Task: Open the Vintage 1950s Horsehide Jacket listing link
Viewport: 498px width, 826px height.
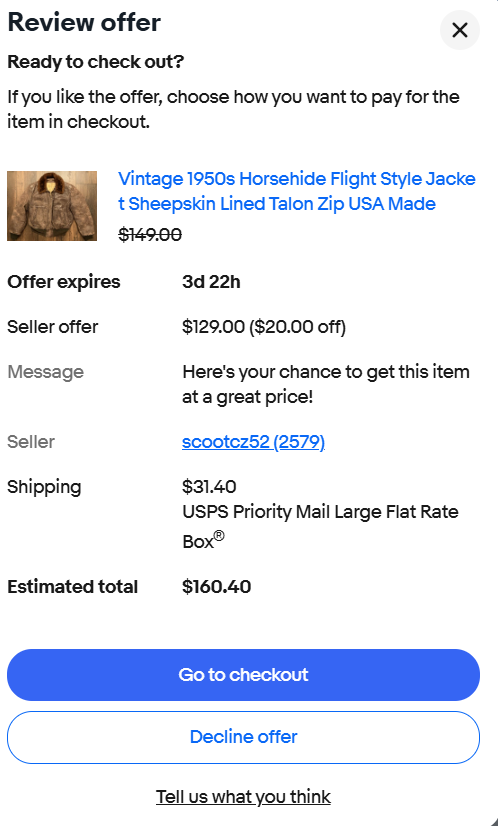Action: 297,191
